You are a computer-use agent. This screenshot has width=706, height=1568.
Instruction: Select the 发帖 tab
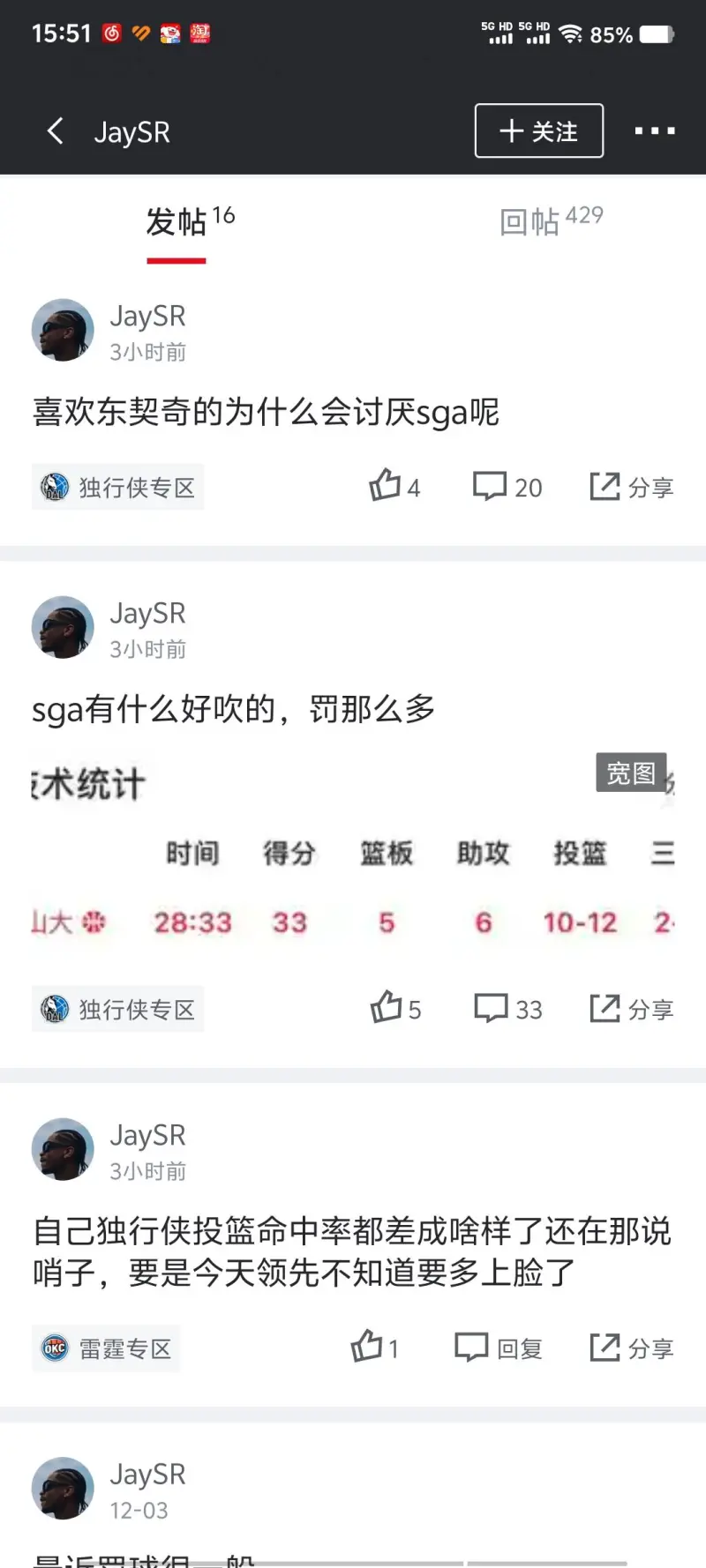coord(189,221)
